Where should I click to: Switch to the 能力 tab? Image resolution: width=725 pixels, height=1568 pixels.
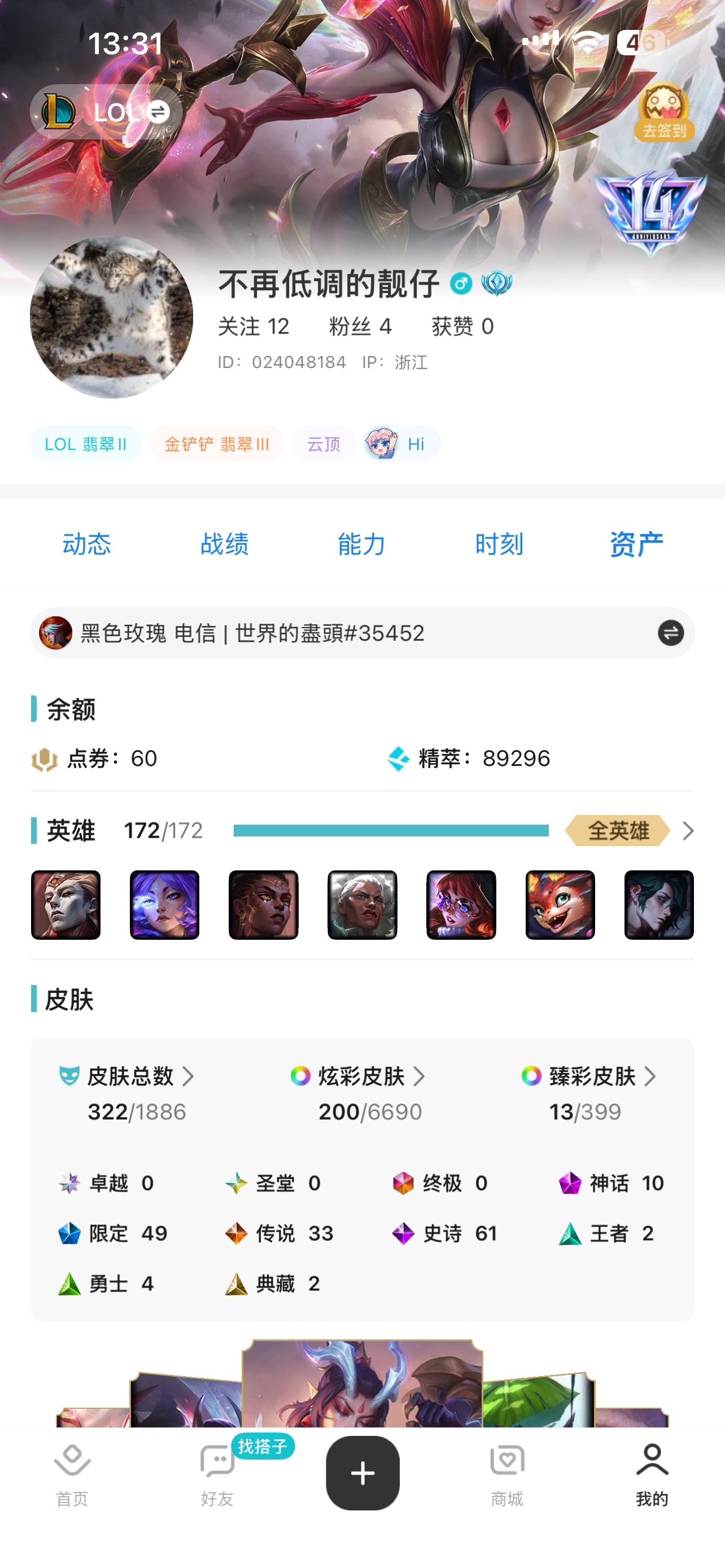point(361,544)
